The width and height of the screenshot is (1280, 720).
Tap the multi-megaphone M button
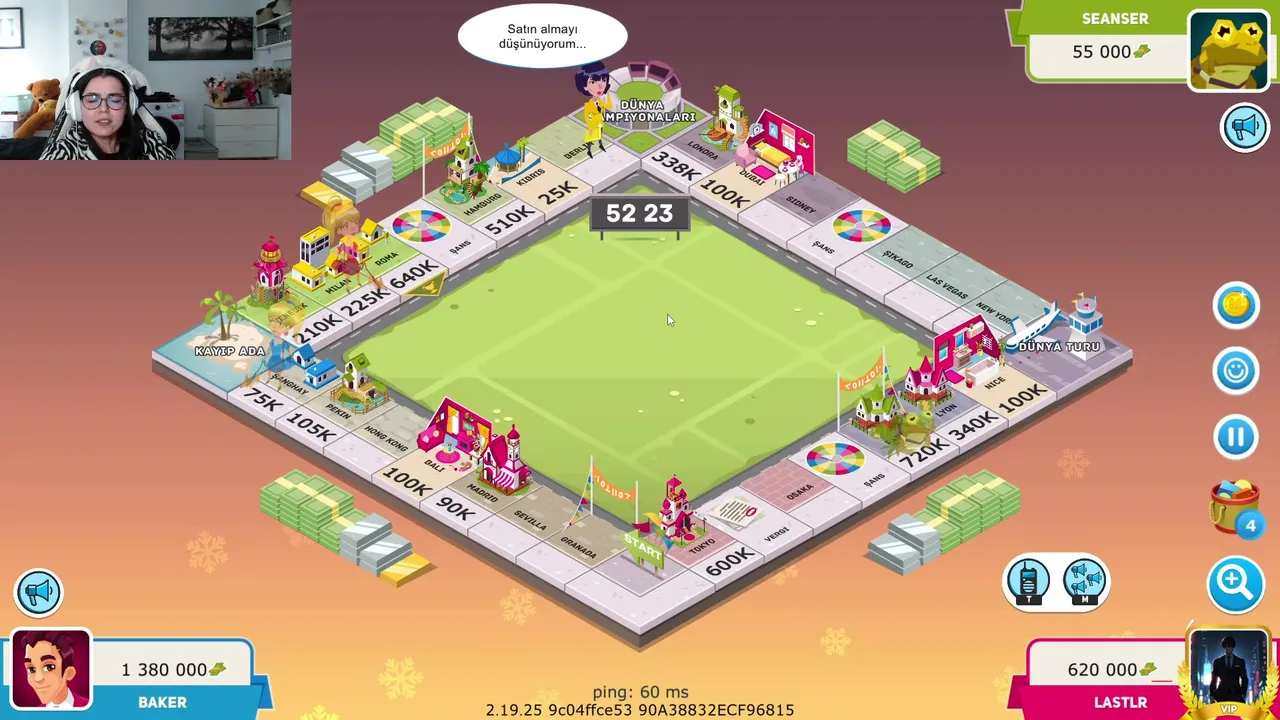click(x=1085, y=582)
